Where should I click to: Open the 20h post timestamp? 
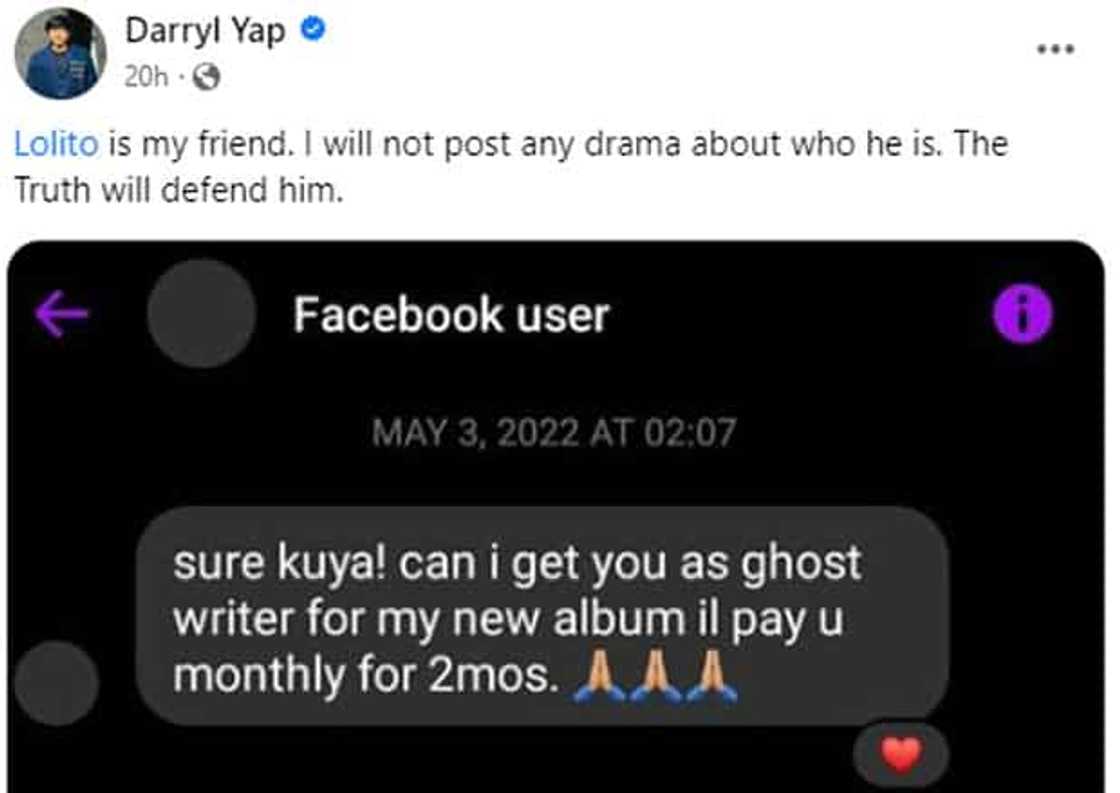[146, 77]
